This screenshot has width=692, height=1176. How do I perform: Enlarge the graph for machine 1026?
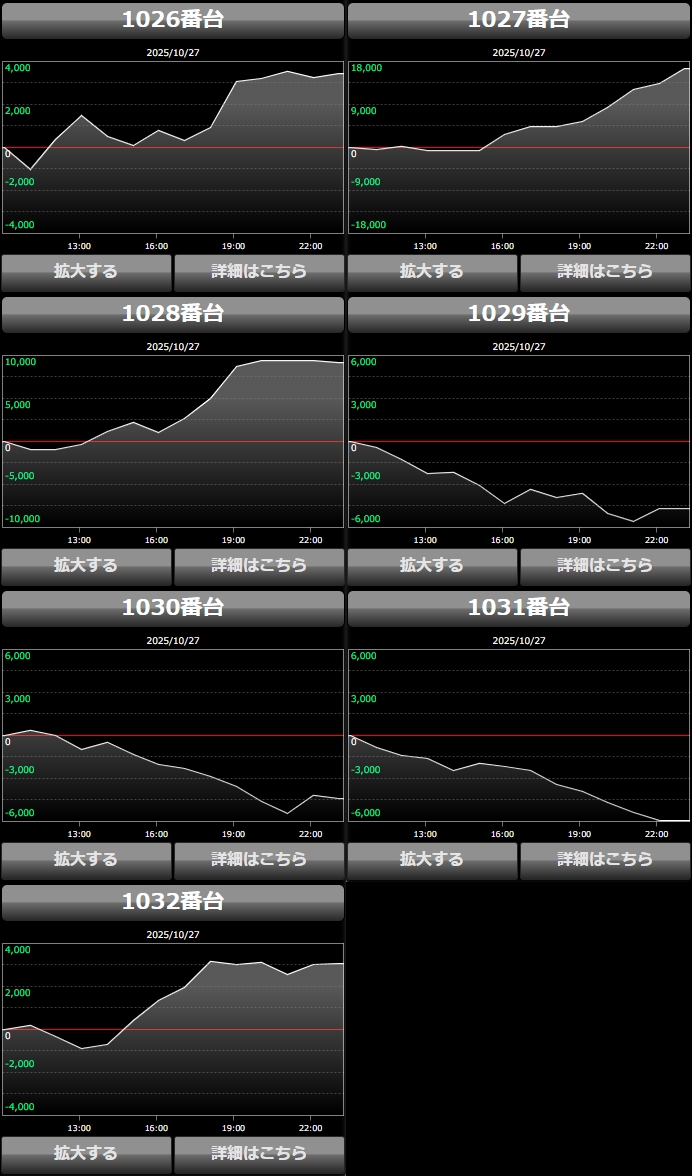tap(86, 272)
